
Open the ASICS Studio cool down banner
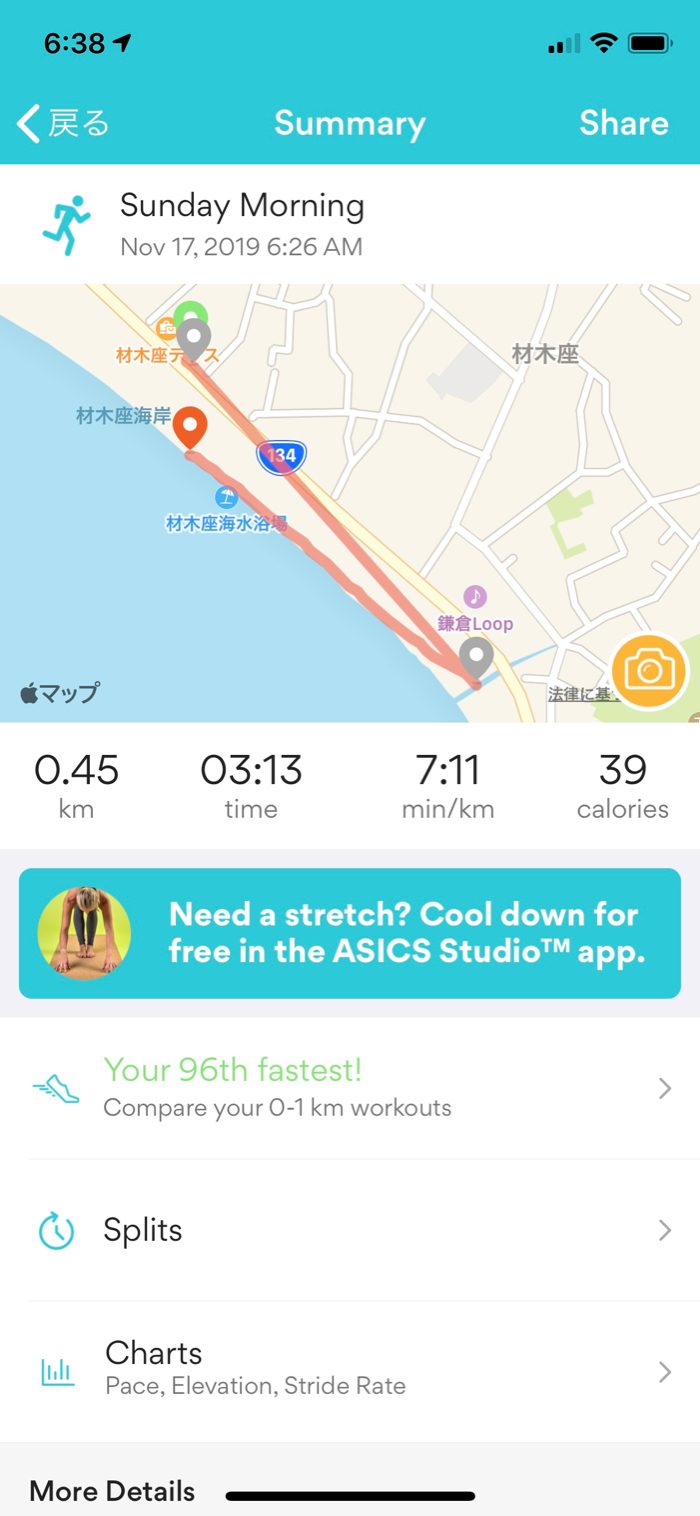(x=350, y=933)
